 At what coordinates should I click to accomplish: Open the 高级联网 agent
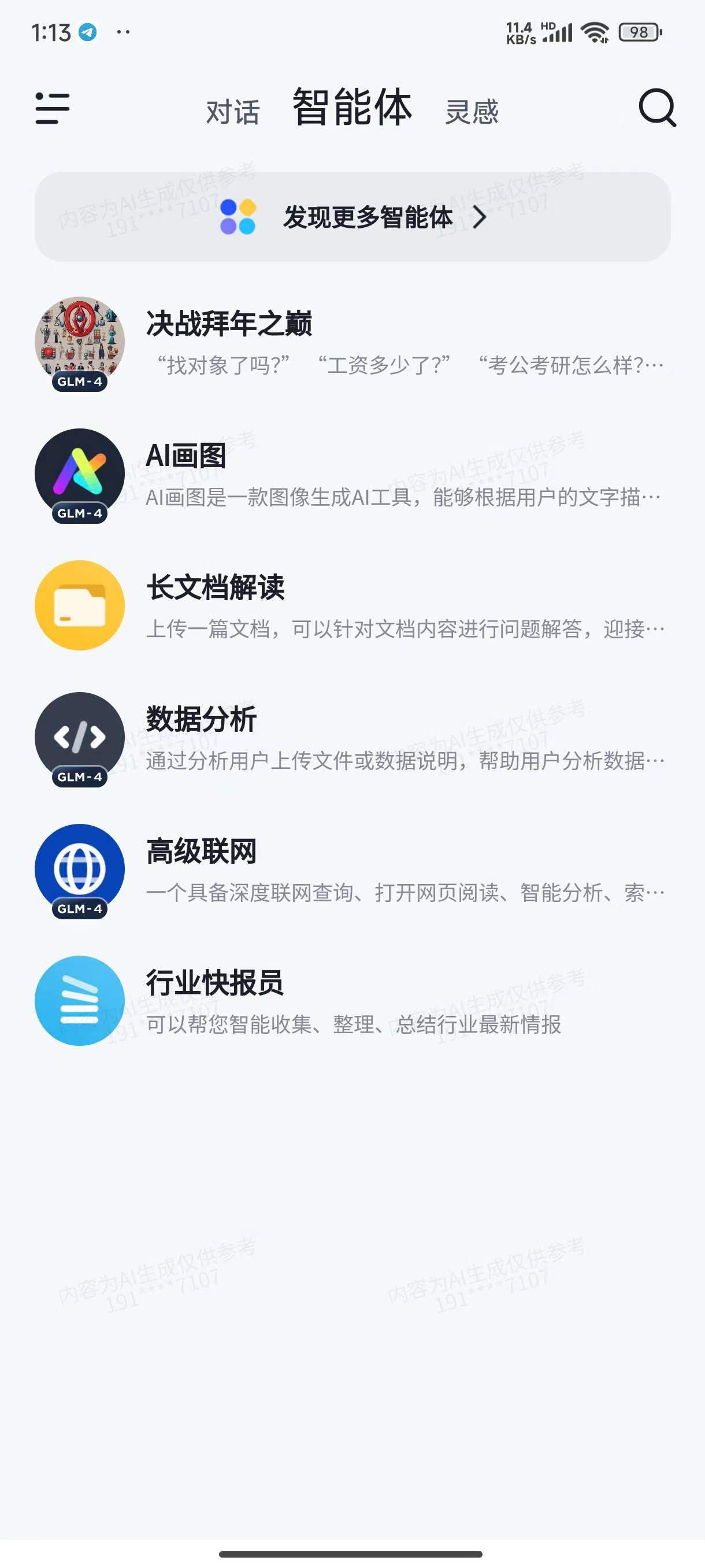pyautogui.click(x=352, y=871)
